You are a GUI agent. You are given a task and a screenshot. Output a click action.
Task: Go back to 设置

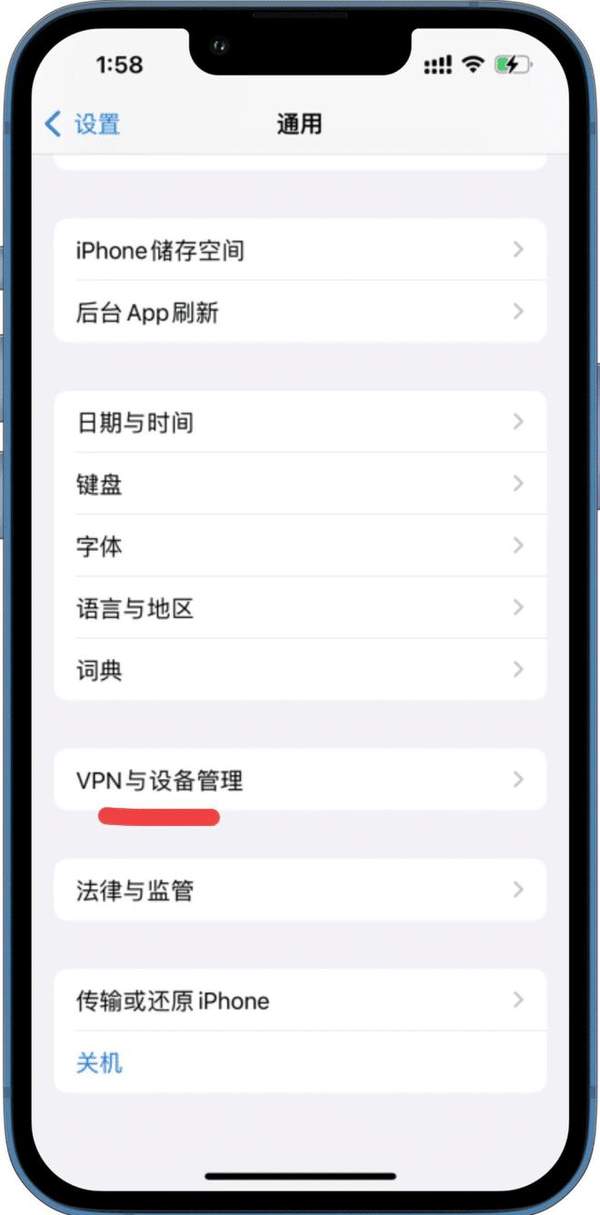pos(82,124)
